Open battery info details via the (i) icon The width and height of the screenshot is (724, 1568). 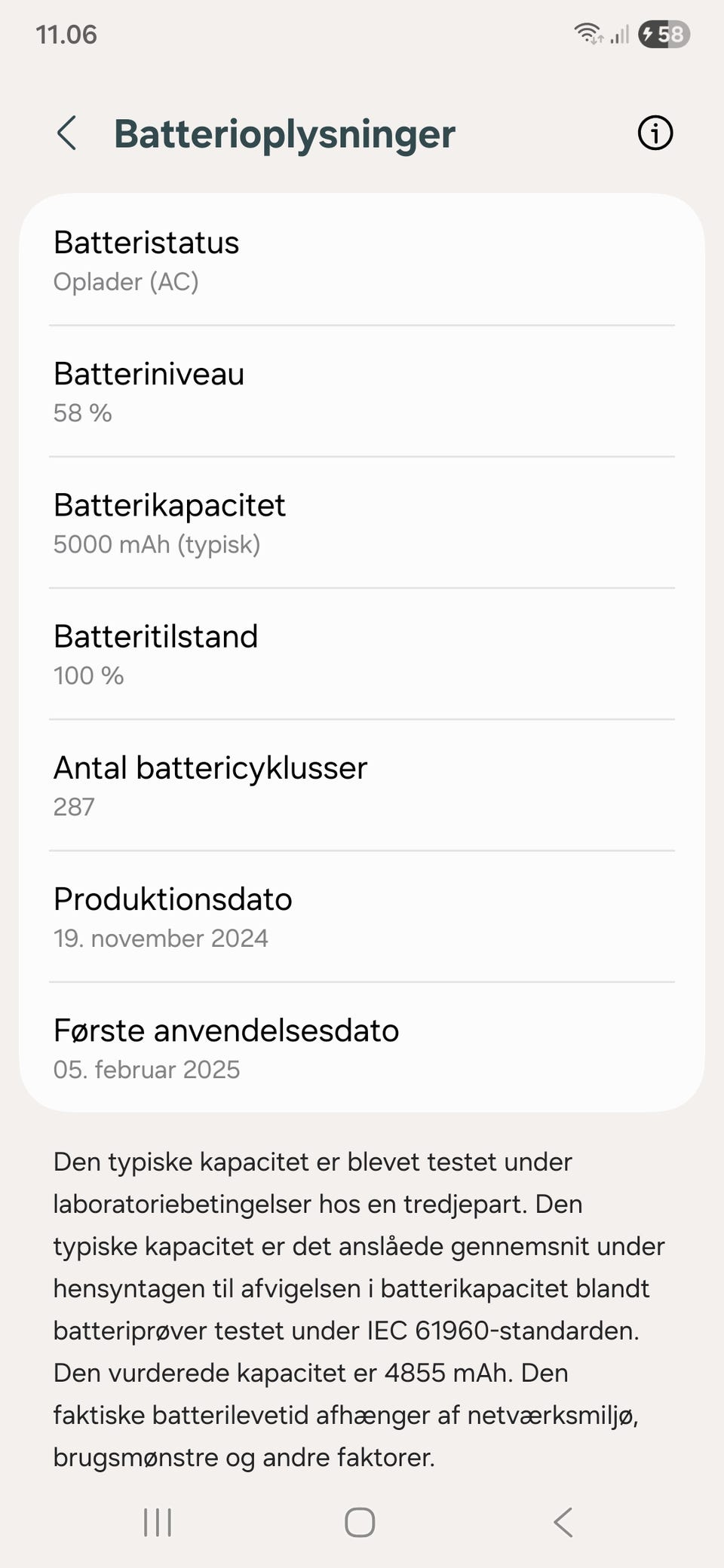click(x=655, y=133)
